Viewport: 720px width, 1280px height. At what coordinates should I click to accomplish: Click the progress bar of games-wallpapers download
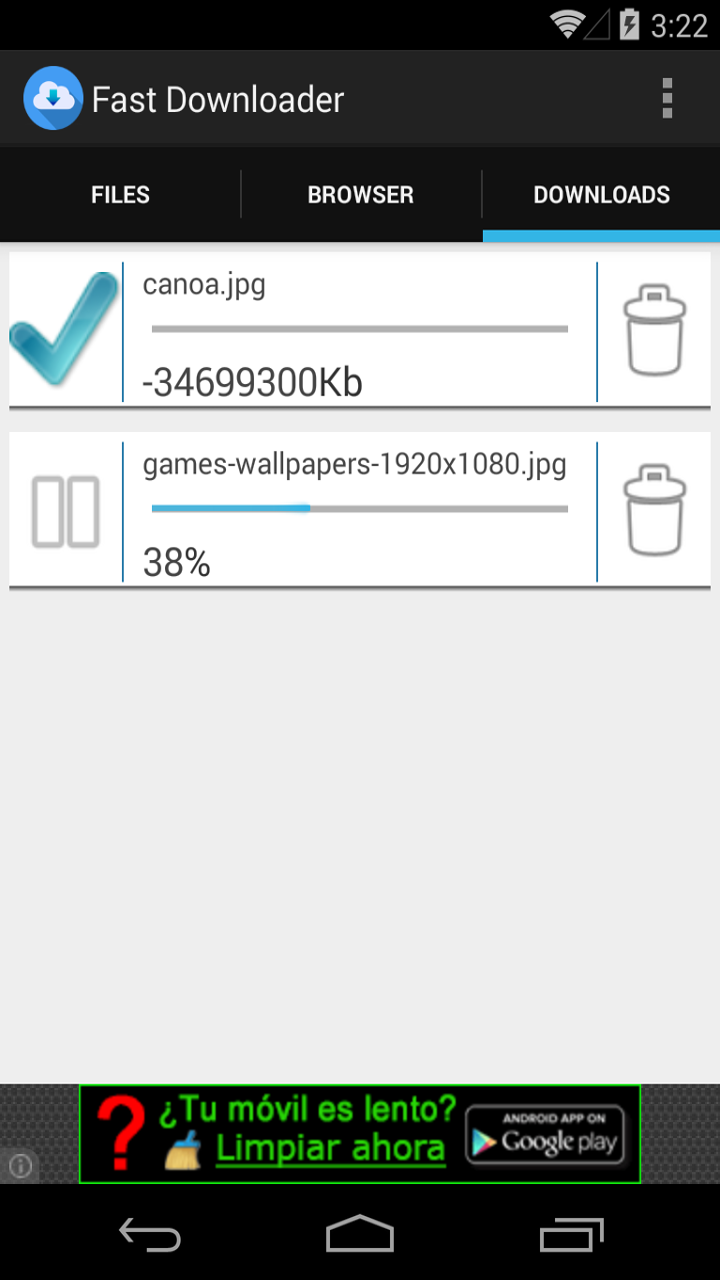(358, 510)
